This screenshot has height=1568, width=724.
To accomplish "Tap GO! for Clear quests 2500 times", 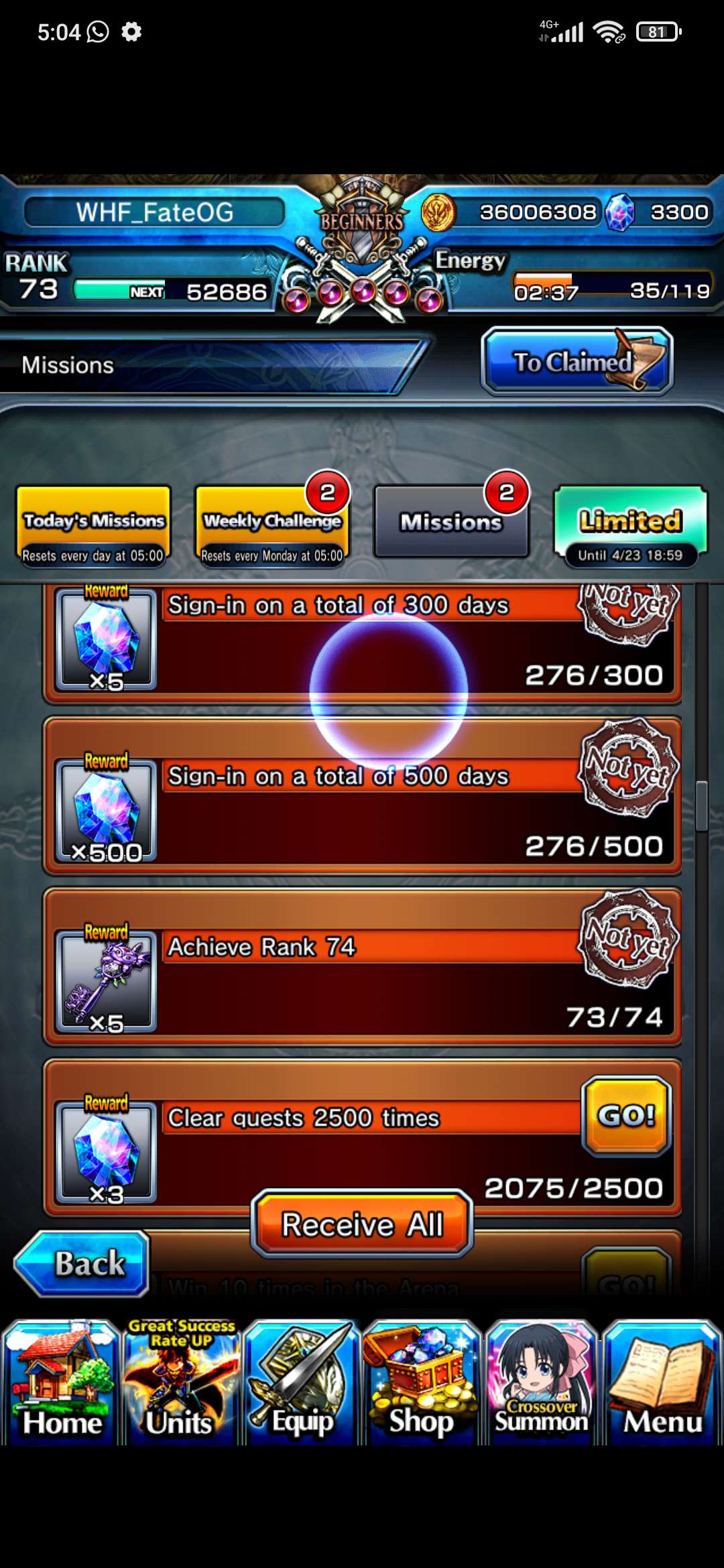I will click(626, 1116).
